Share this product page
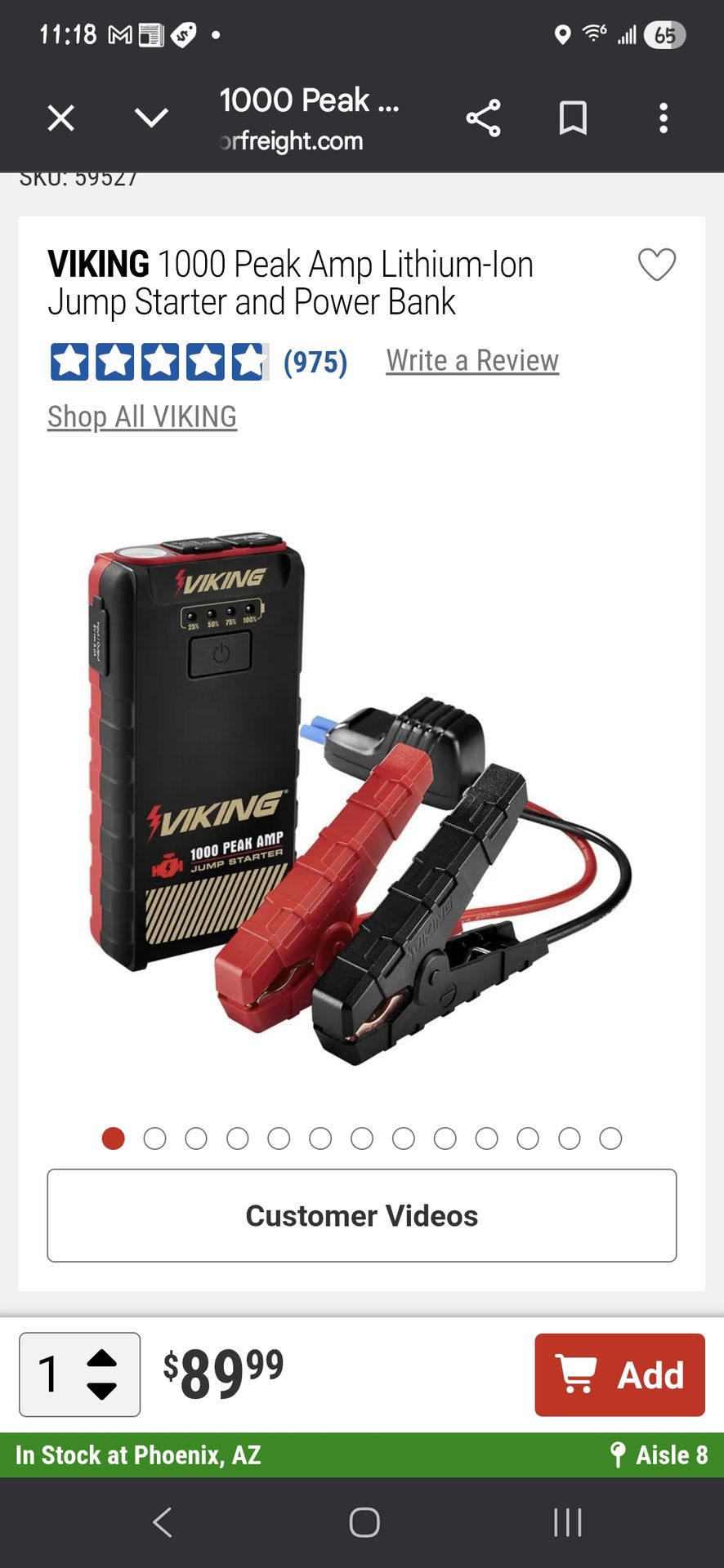Screen dimensions: 724x1568 point(483,118)
